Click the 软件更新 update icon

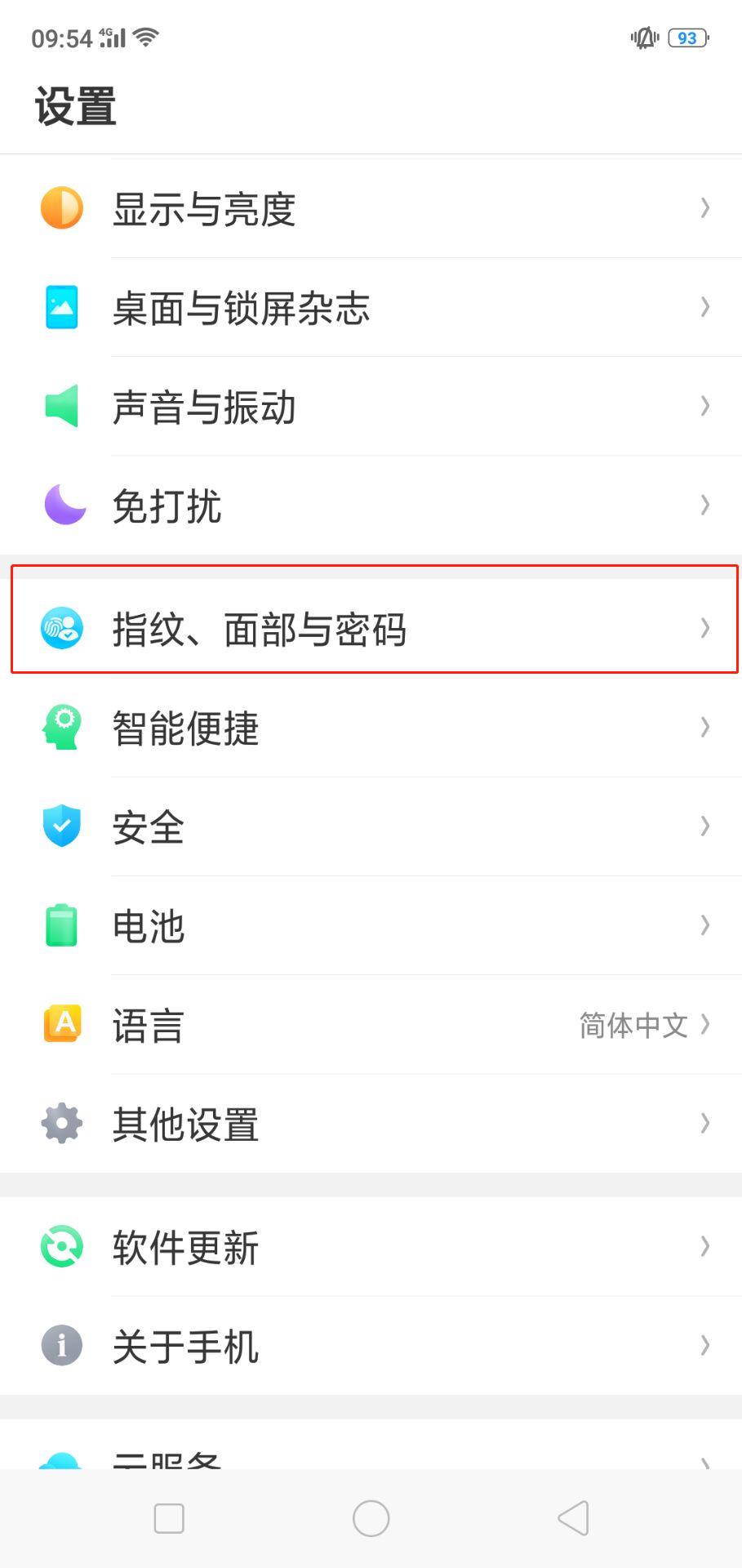point(61,1246)
